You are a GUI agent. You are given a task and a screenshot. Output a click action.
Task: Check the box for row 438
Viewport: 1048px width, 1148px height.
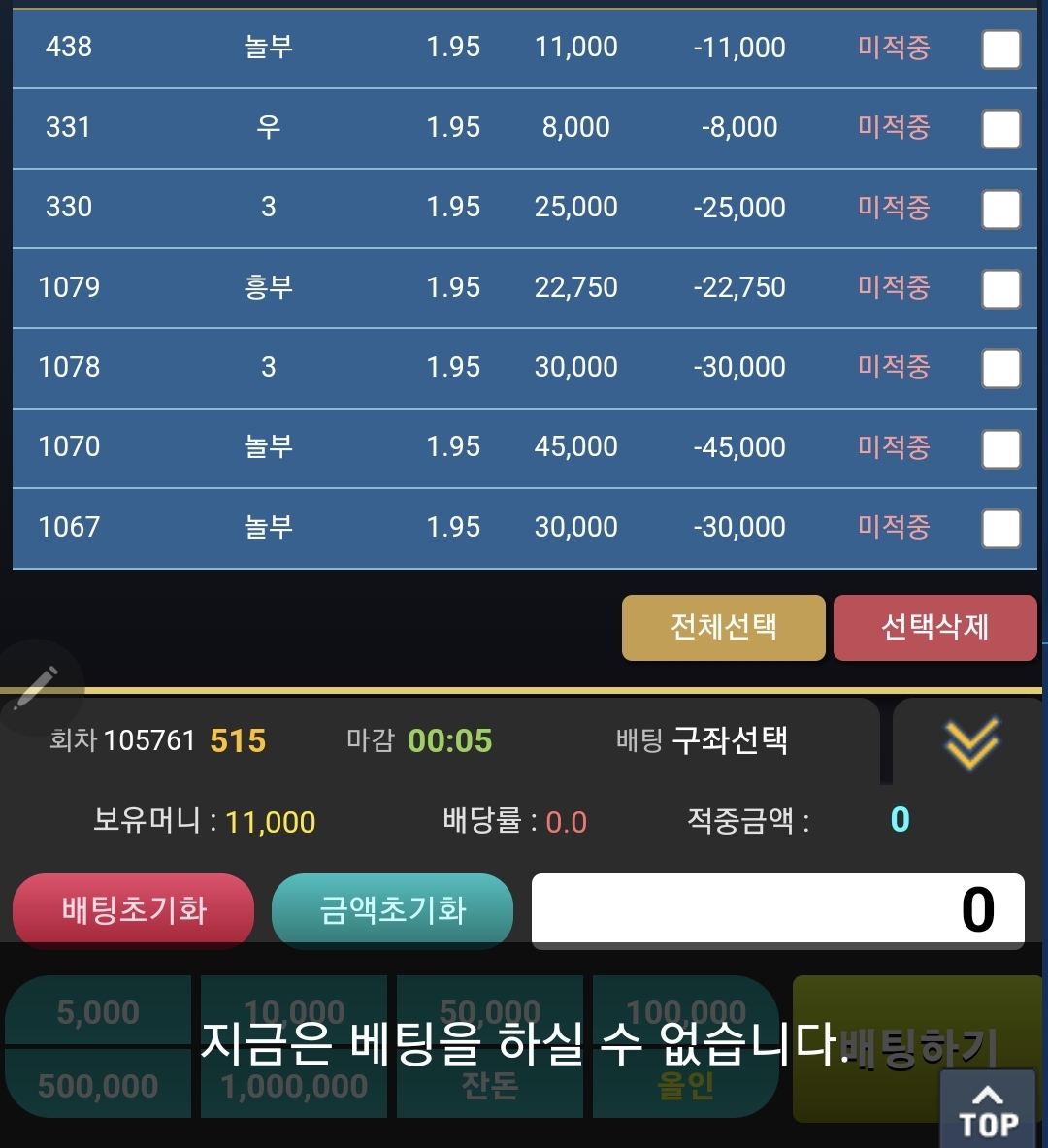1000,49
